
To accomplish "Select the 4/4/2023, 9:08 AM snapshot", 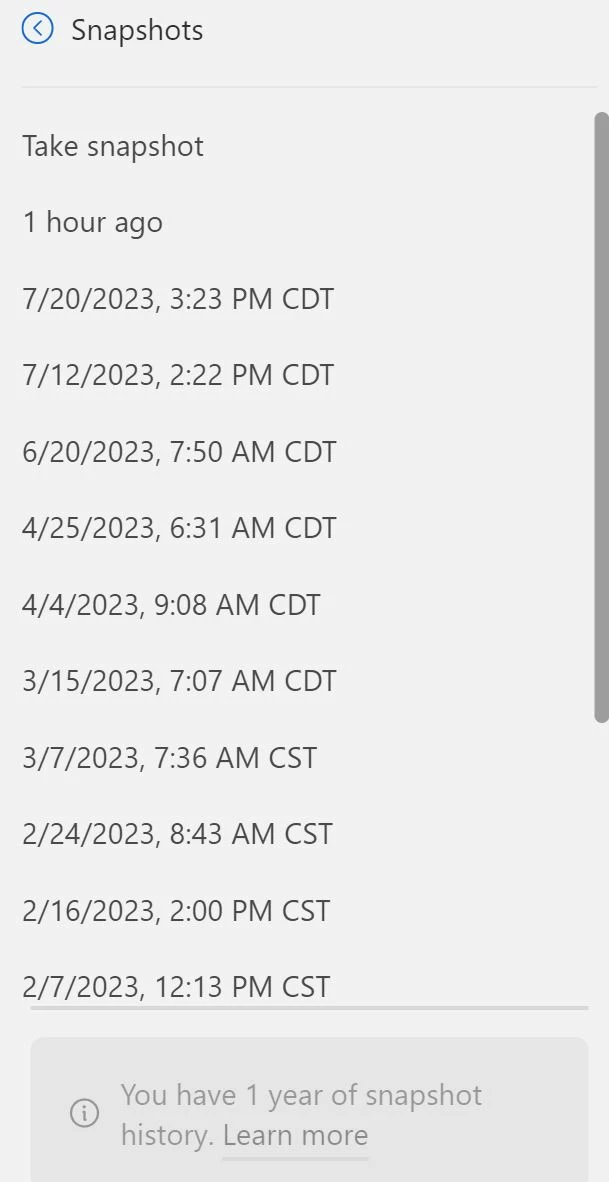I will [171, 604].
